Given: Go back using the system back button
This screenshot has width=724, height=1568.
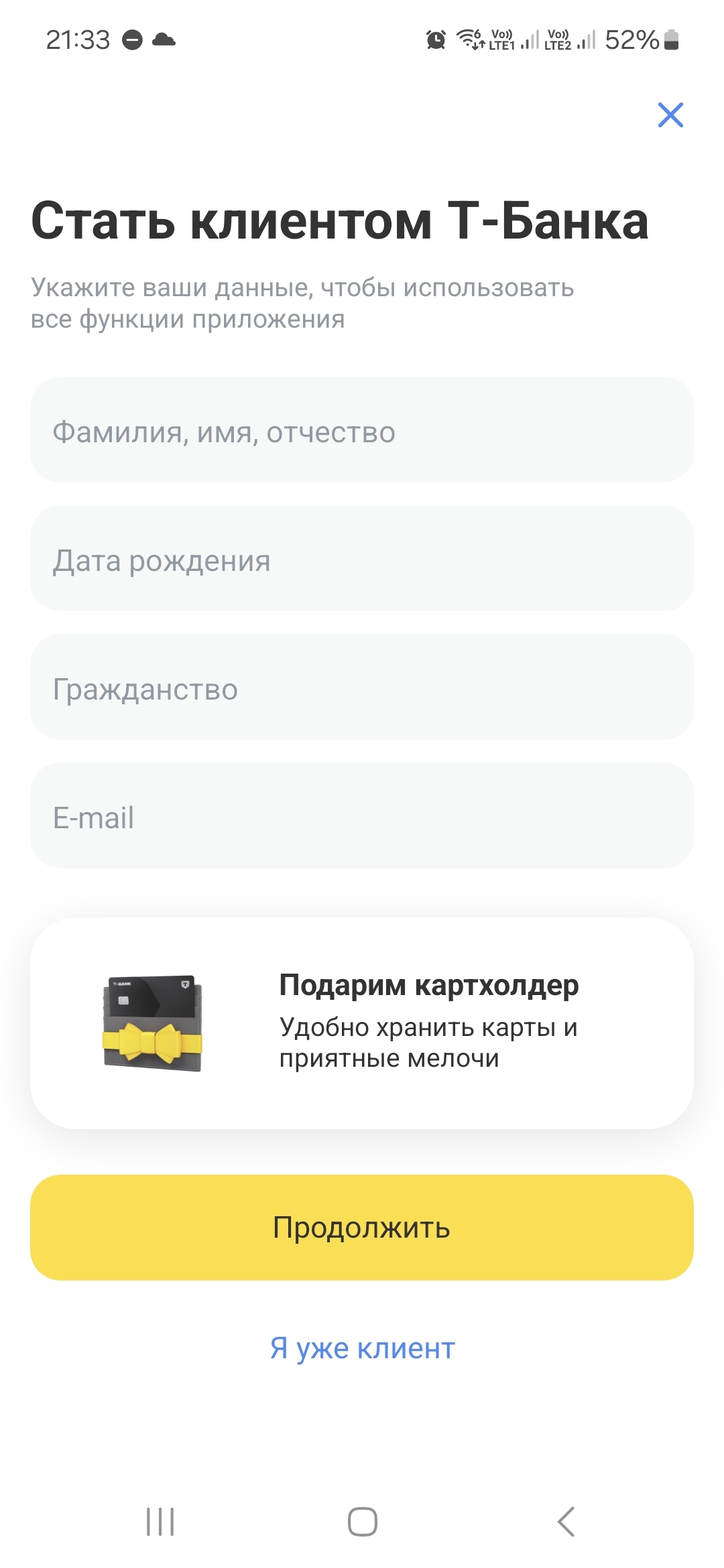Looking at the screenshot, I should [x=566, y=1522].
